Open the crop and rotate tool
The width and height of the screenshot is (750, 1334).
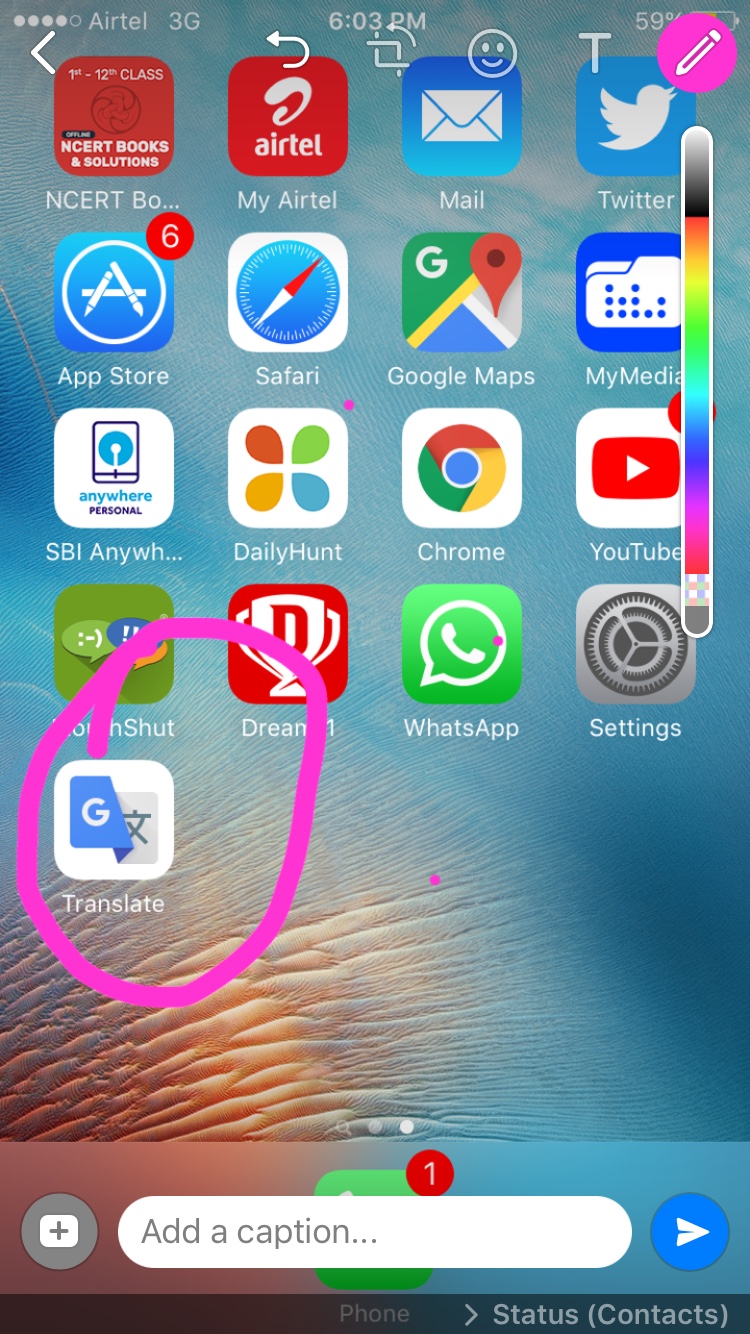(390, 52)
